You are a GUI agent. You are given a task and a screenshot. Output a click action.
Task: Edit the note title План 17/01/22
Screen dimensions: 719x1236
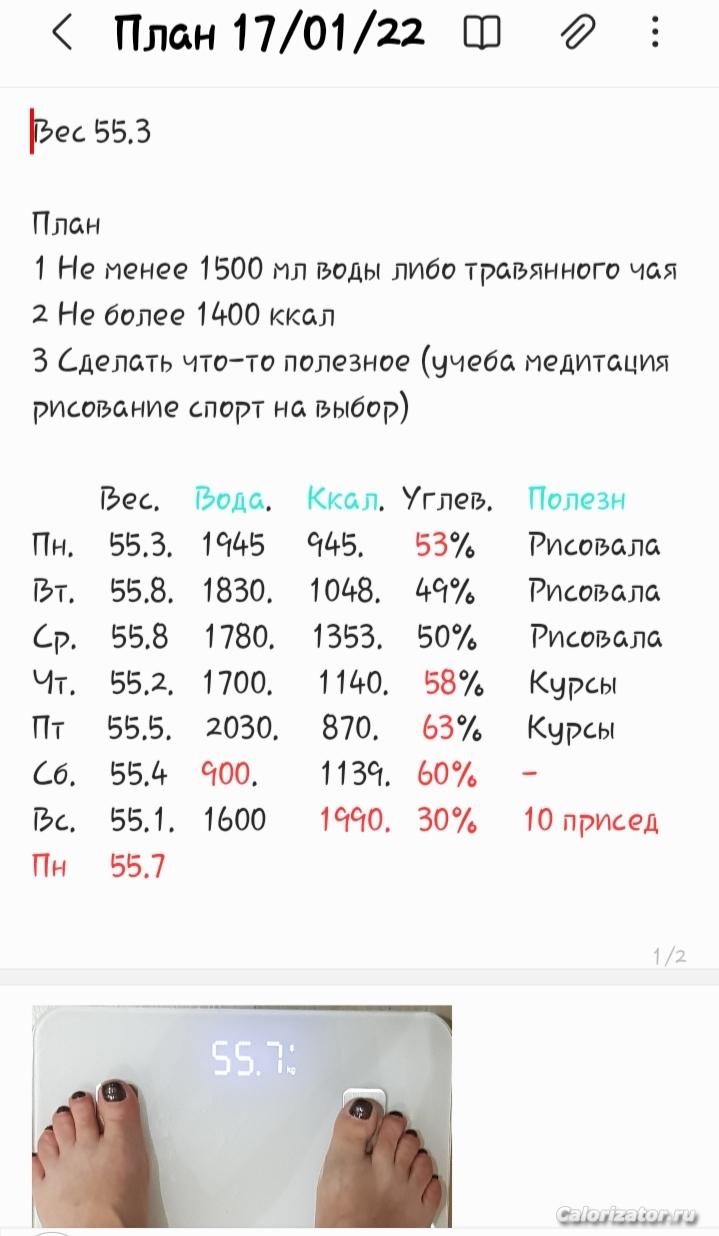coord(269,35)
